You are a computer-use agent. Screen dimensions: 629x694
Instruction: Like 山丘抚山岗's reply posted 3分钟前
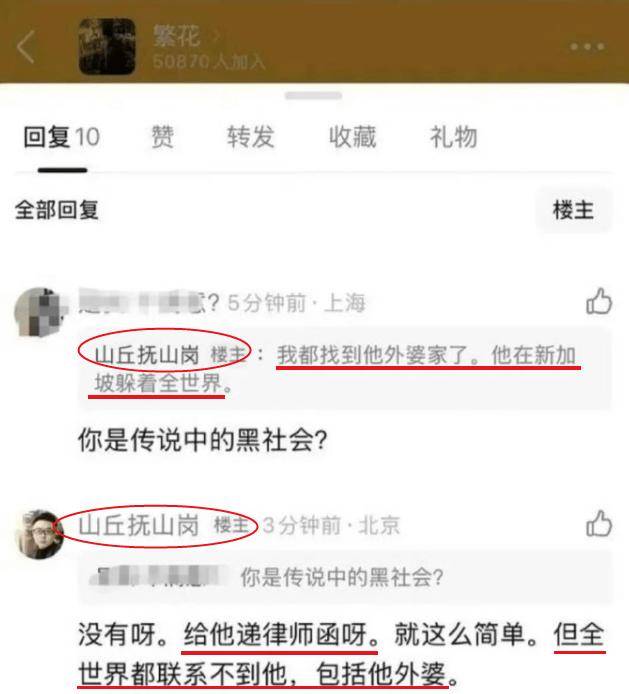point(598,524)
